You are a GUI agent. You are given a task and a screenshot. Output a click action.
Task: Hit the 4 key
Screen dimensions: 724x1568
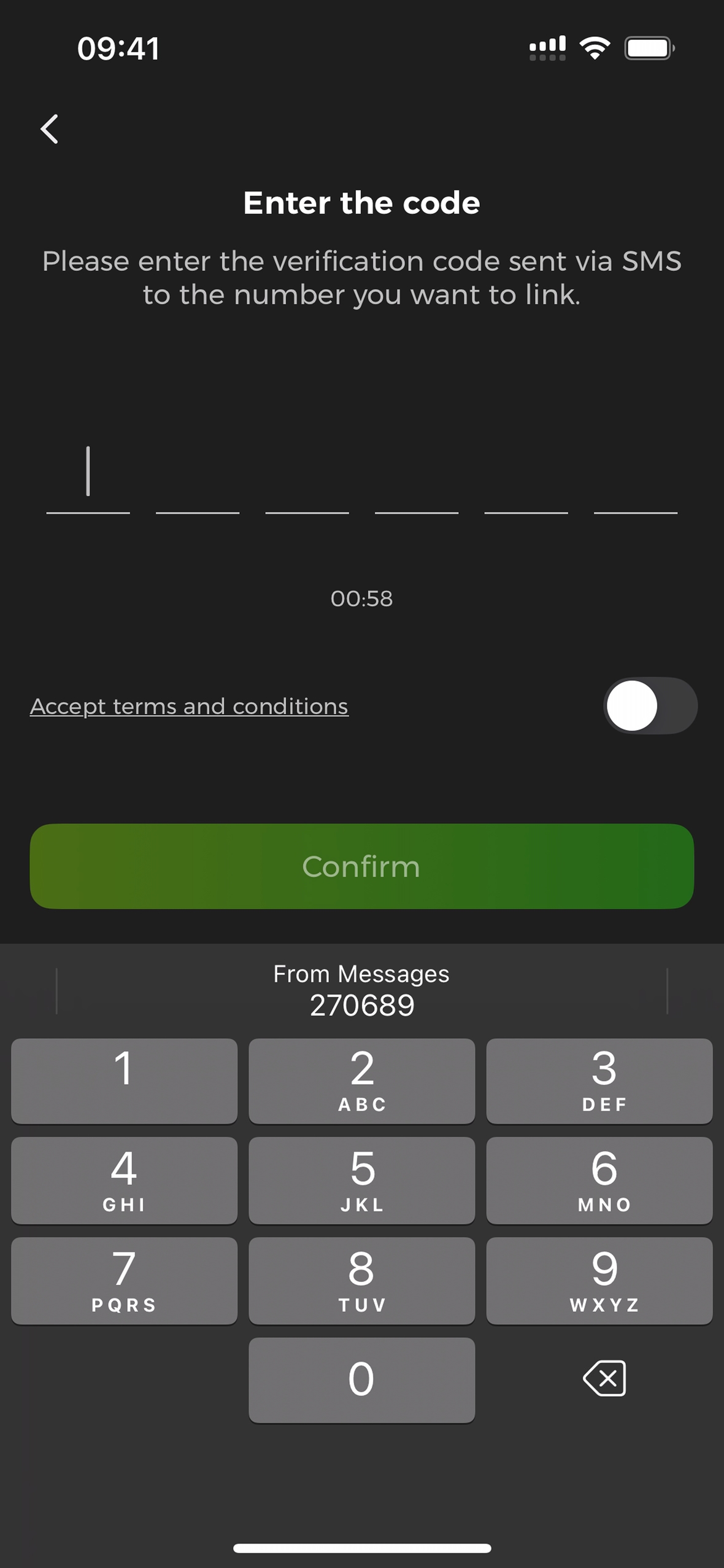tap(124, 1180)
